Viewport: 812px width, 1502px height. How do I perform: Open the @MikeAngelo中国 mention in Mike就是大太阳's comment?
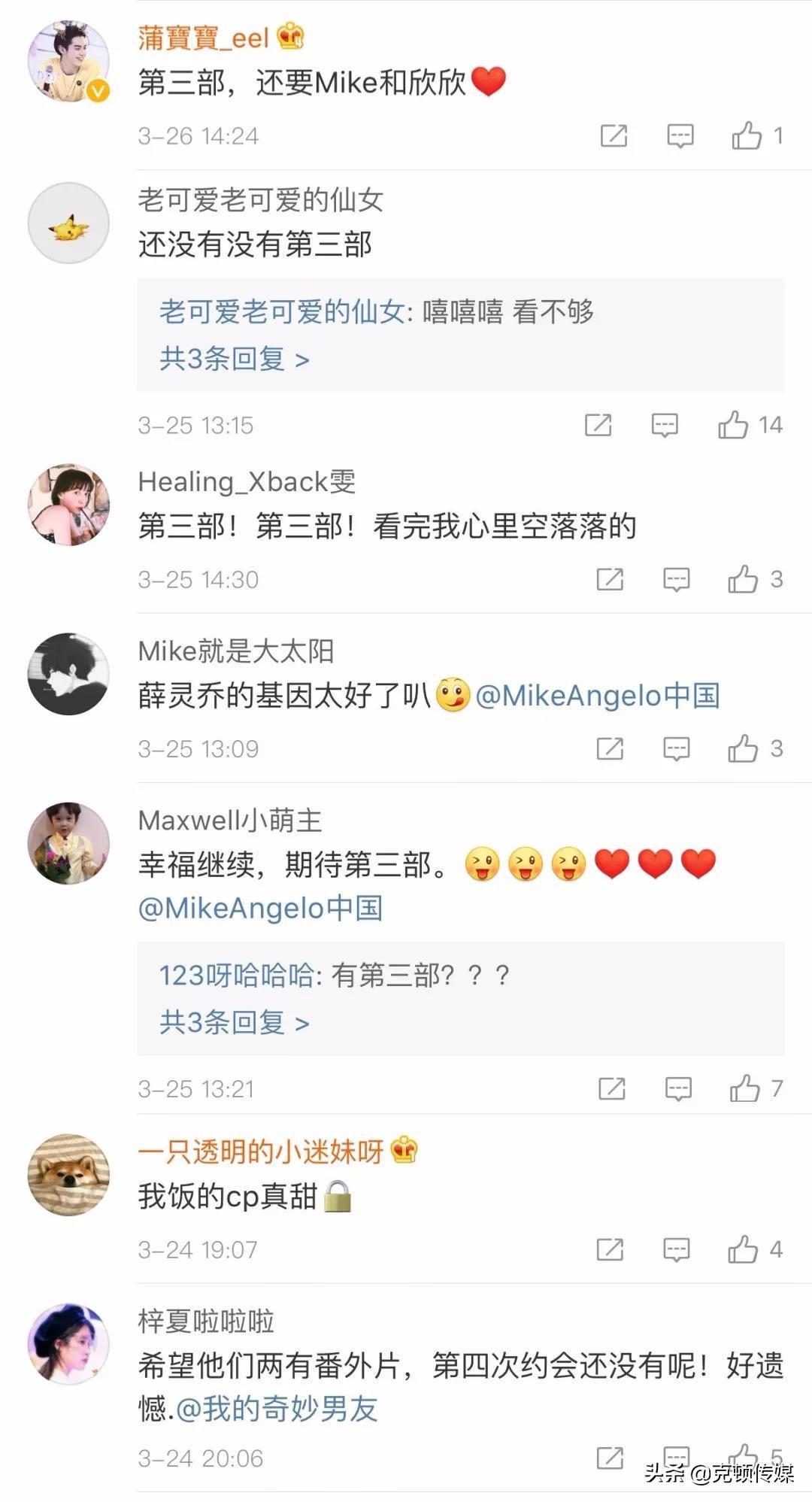pos(597,696)
